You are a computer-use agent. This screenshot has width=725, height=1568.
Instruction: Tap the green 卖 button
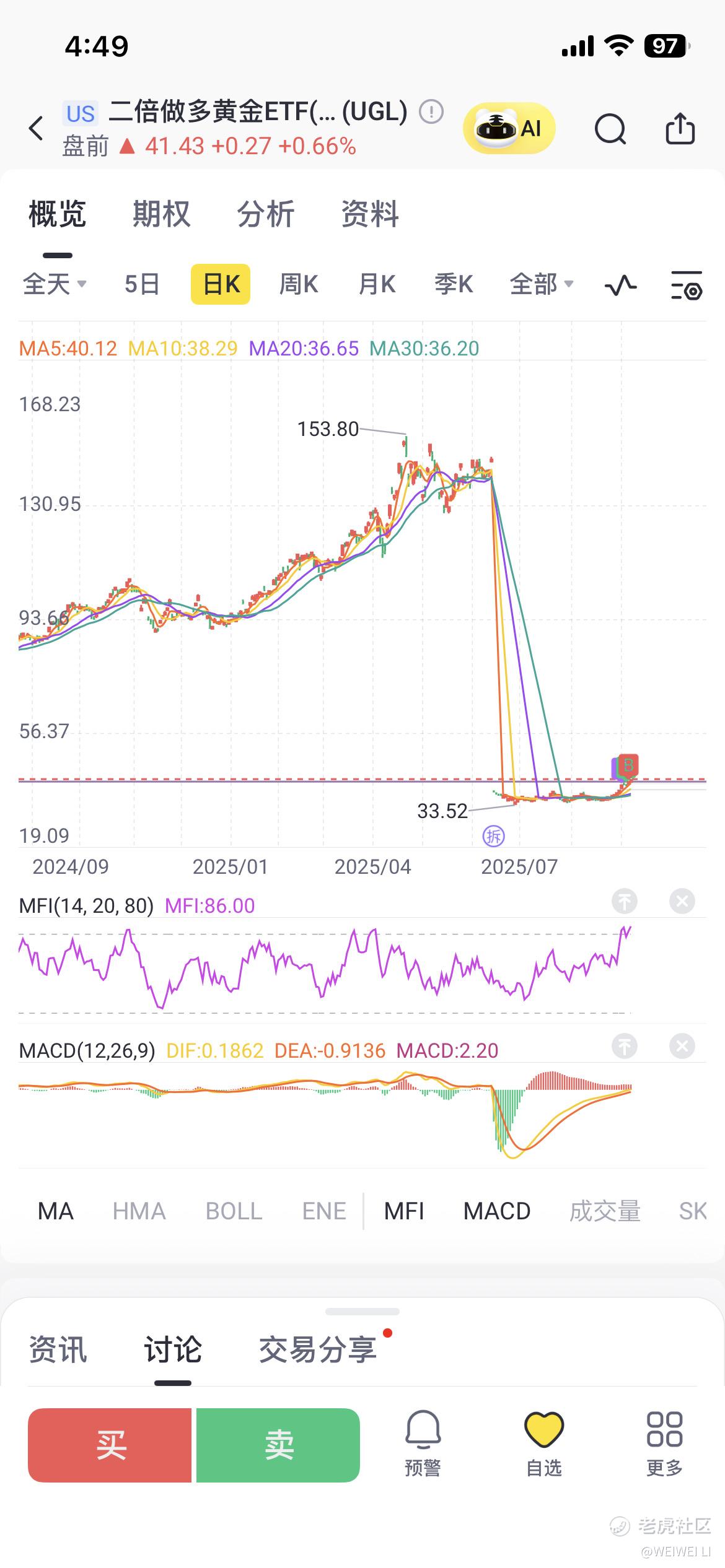(278, 1445)
